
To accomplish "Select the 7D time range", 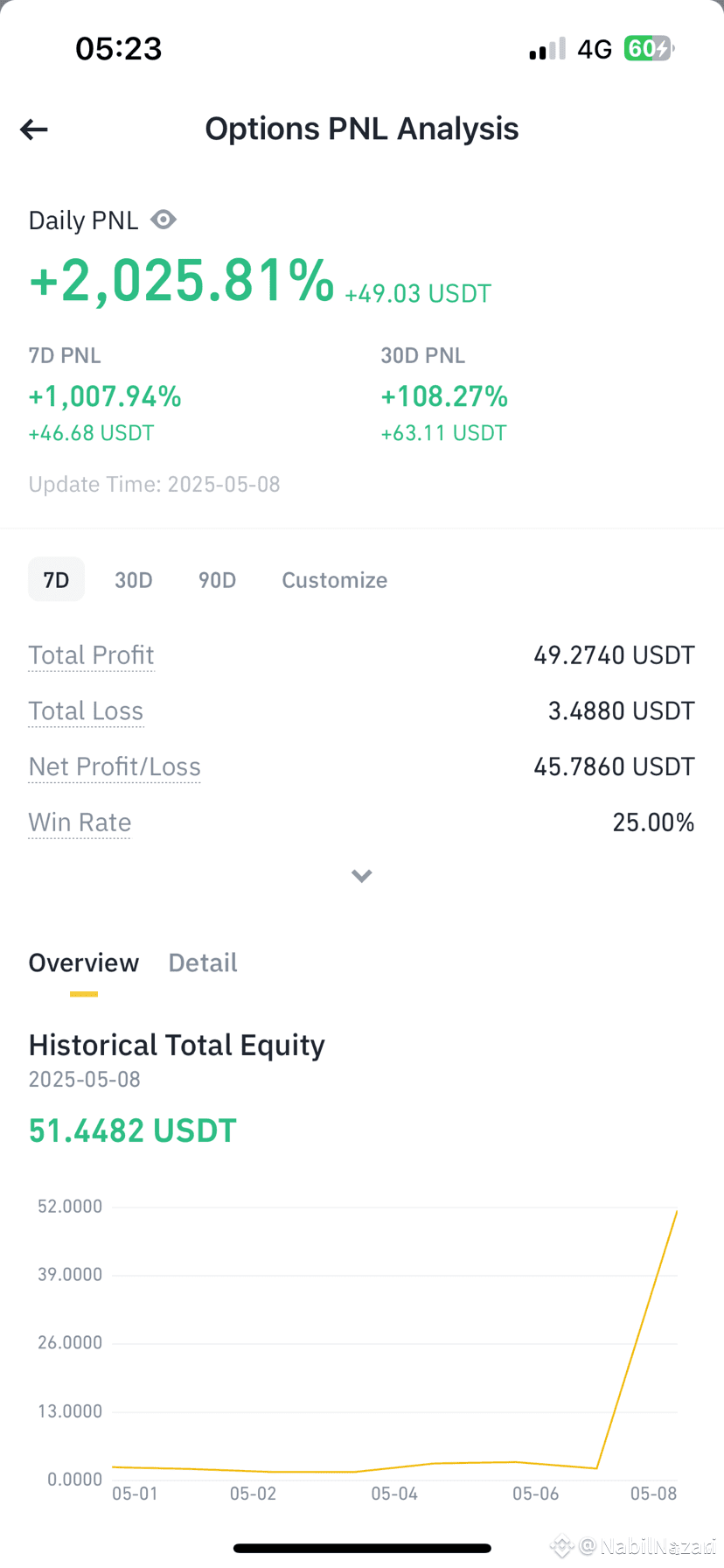I will tap(56, 579).
